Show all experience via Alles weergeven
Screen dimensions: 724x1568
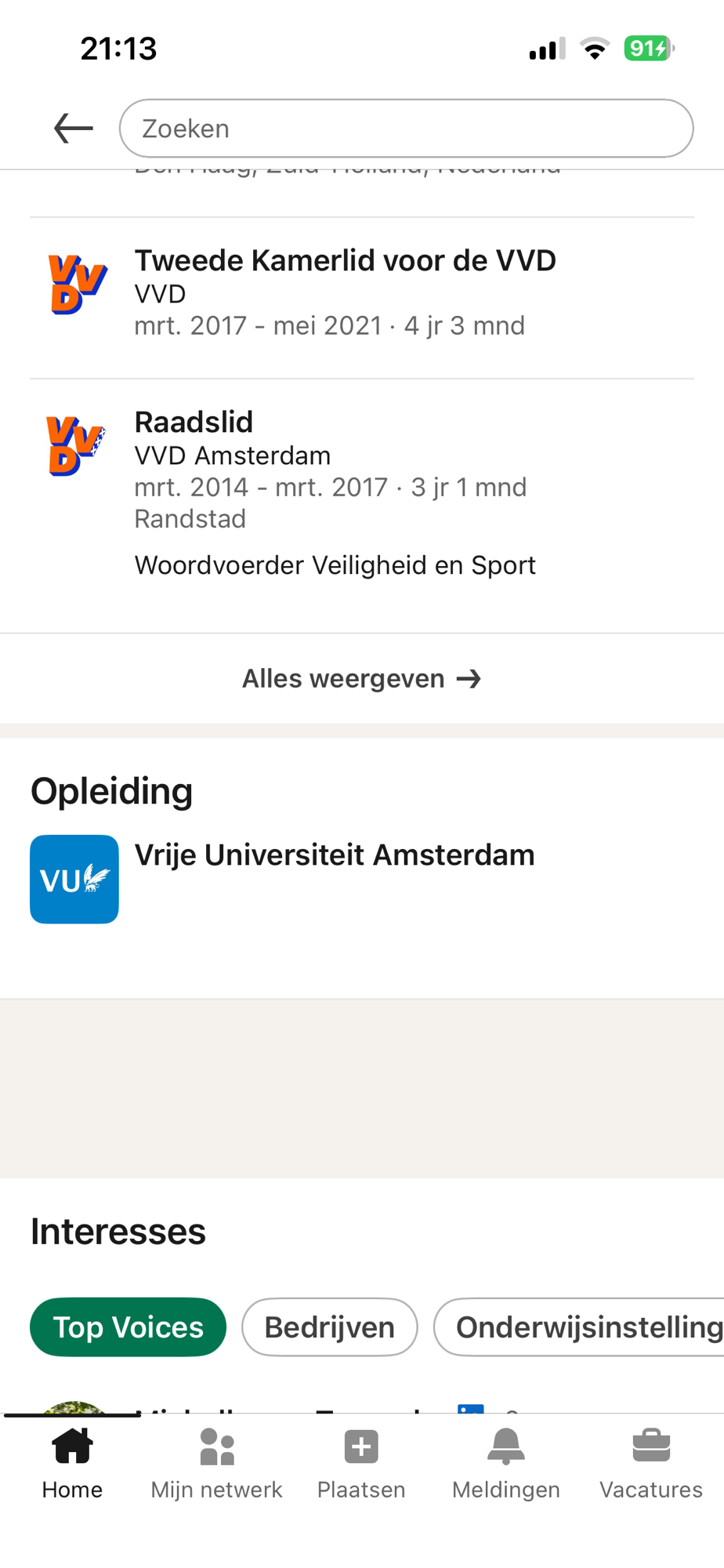tap(361, 679)
